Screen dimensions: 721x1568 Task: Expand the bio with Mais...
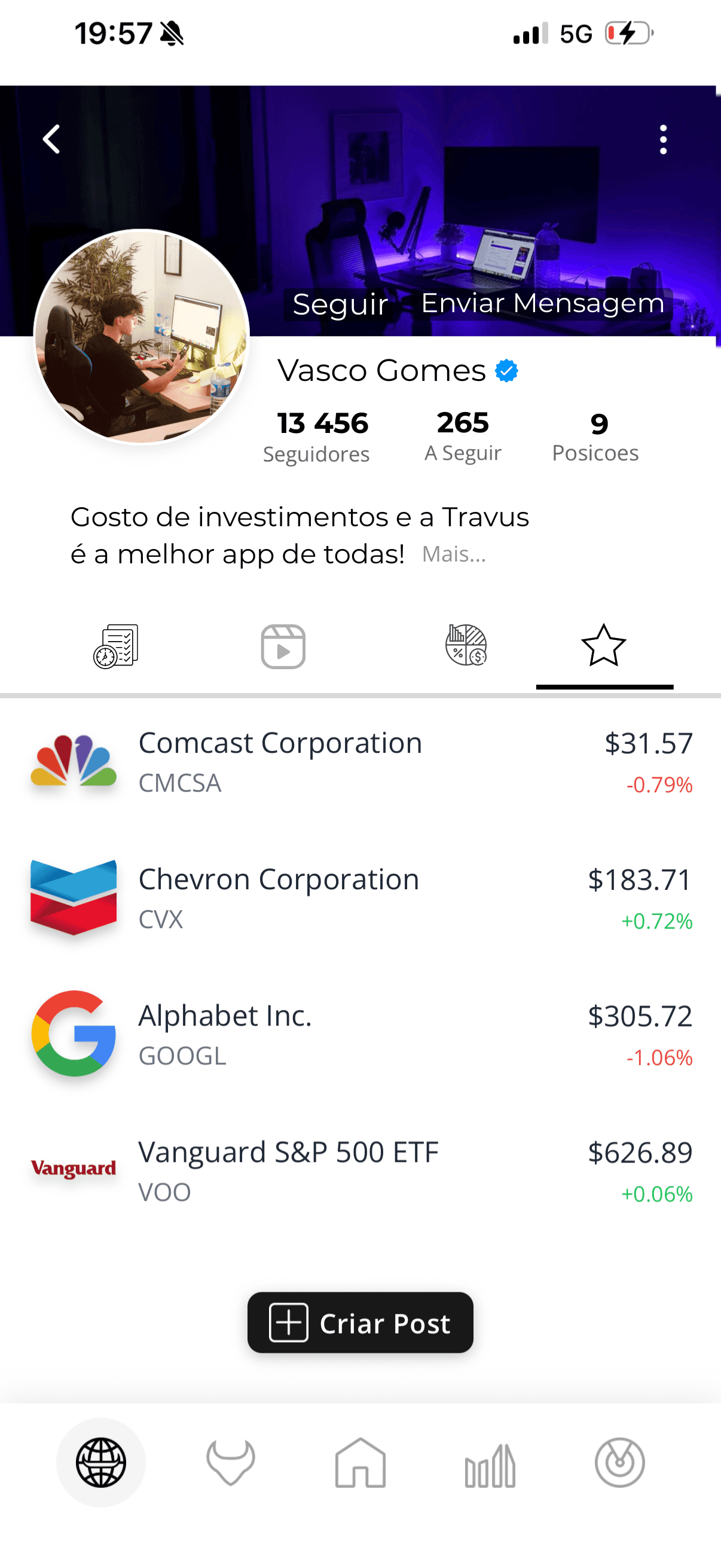coord(454,554)
